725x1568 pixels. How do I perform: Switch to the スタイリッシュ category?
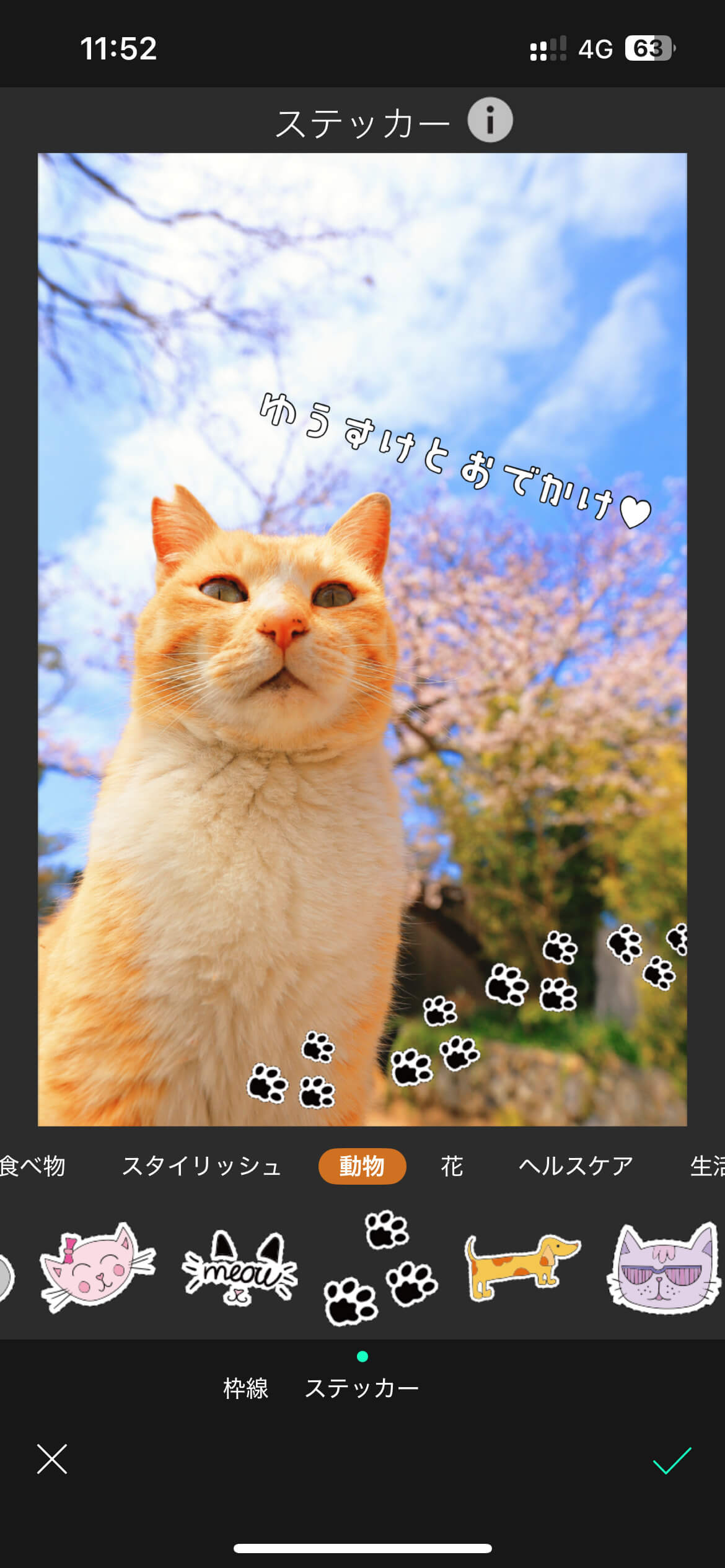click(x=201, y=1166)
